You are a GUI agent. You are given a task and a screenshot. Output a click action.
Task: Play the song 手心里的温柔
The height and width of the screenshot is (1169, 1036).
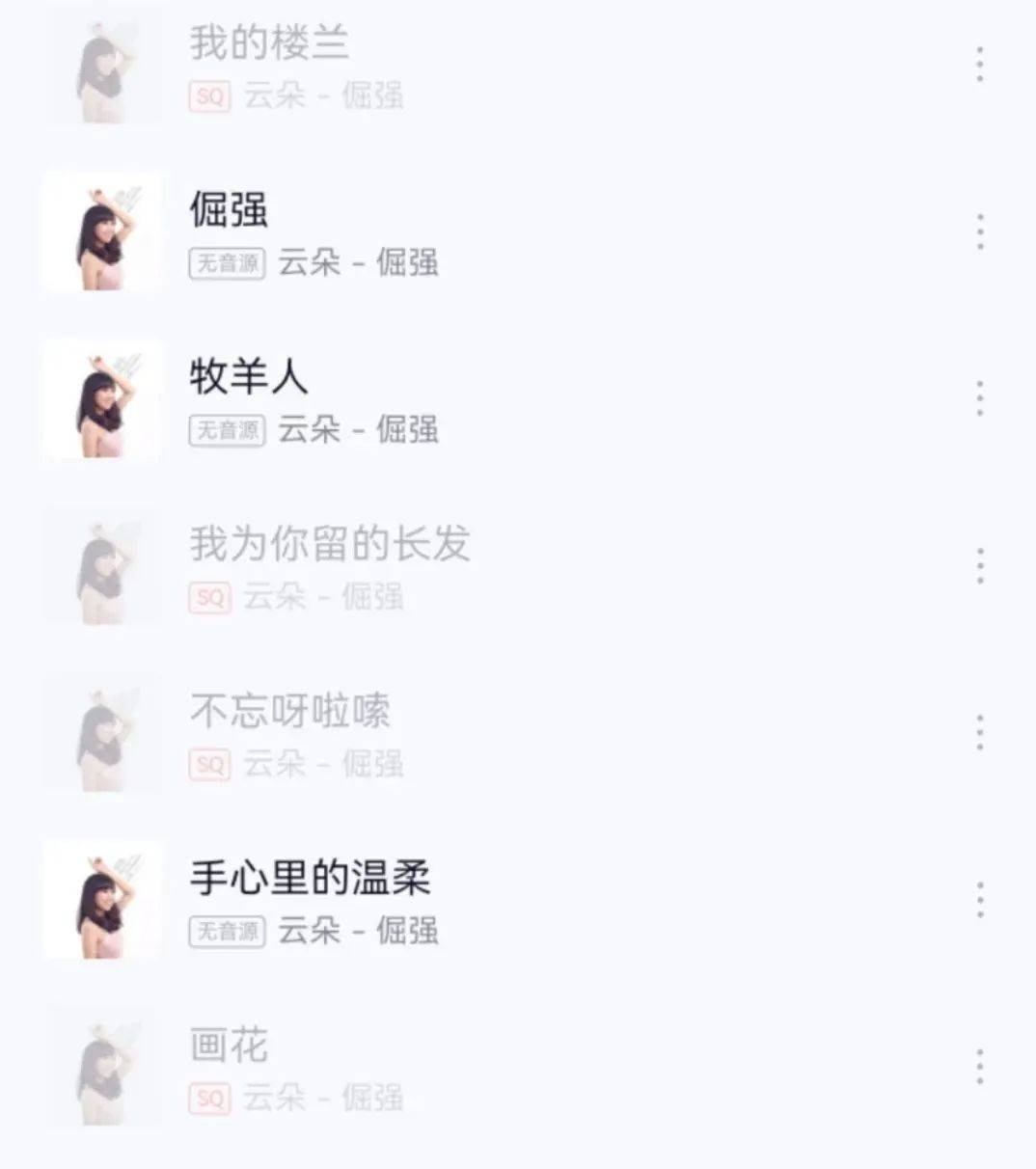point(310,879)
